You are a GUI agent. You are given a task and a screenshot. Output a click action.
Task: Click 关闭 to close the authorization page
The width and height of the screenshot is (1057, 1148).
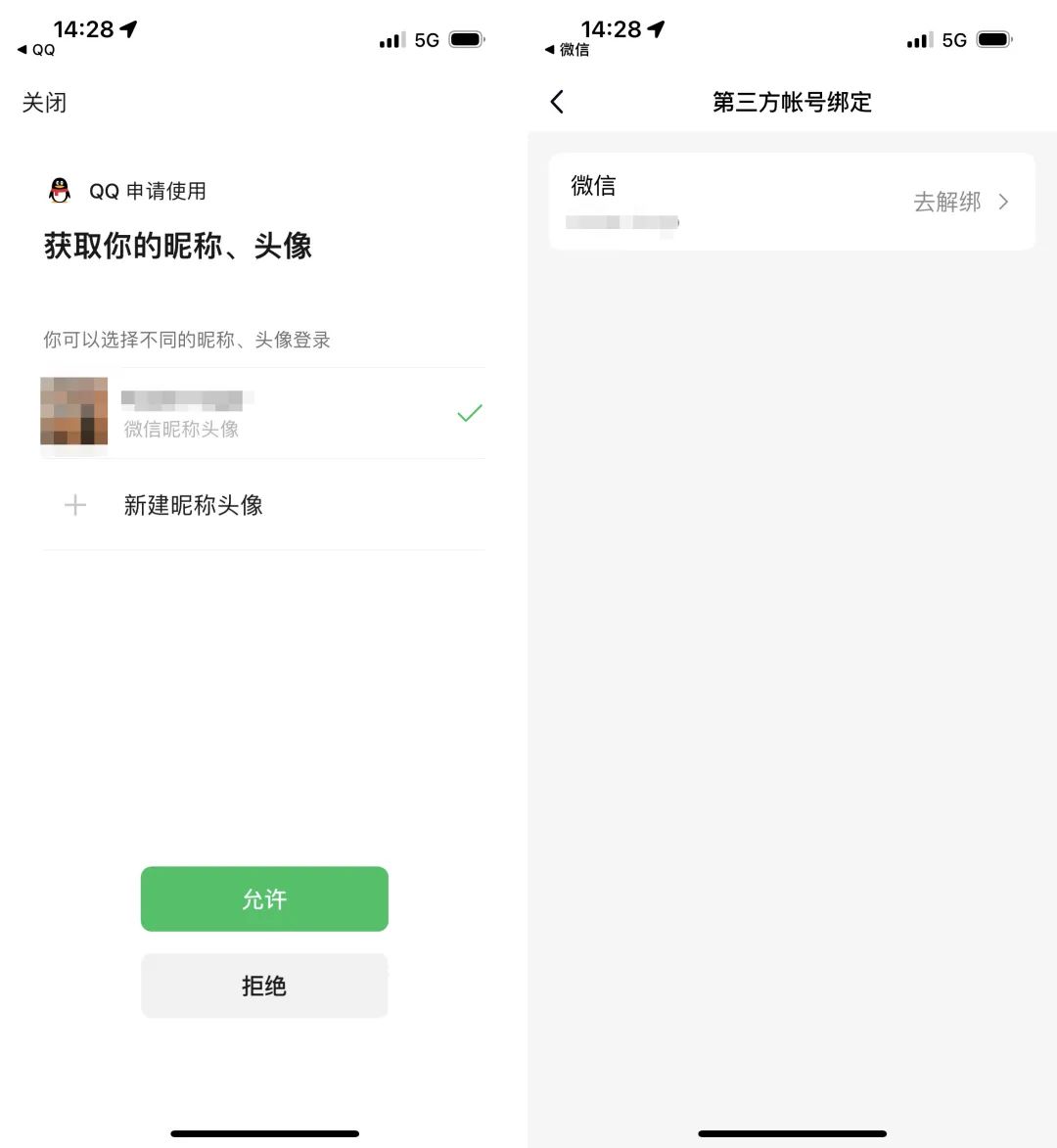[x=44, y=102]
